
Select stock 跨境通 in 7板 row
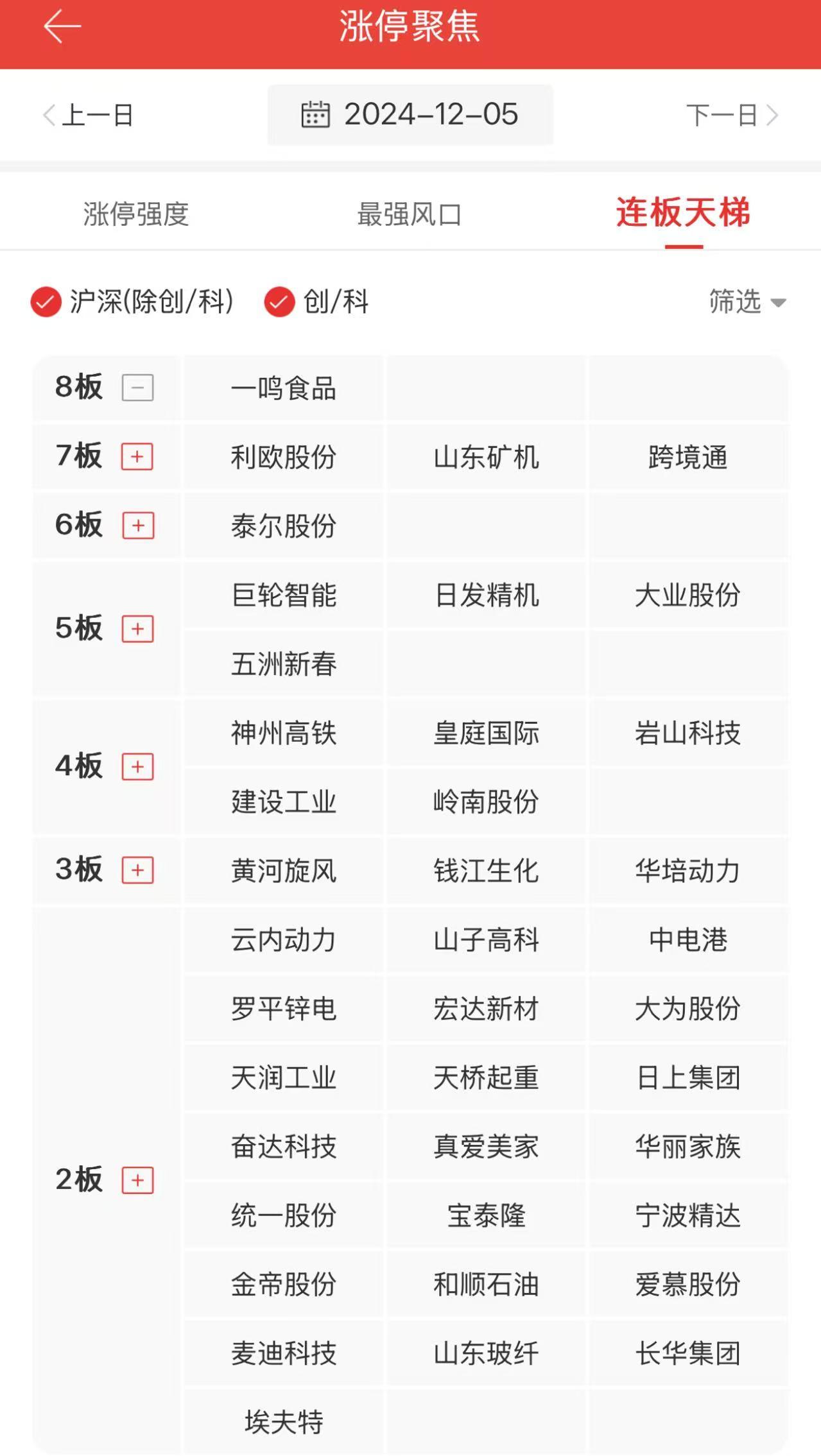tap(687, 458)
